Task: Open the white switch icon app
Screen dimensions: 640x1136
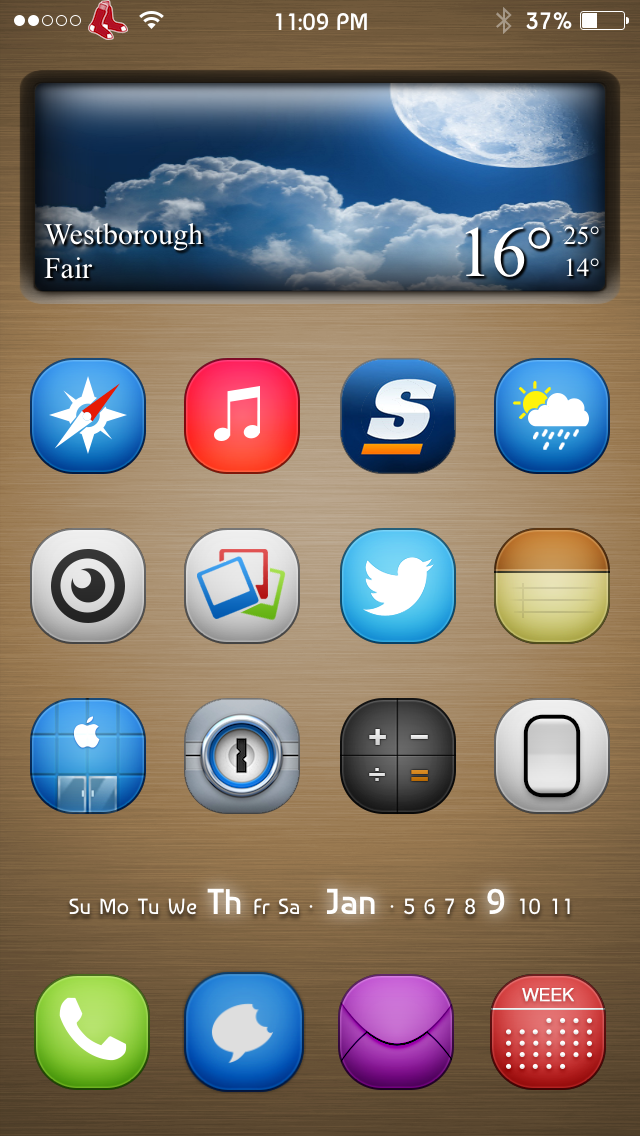Action: point(552,755)
